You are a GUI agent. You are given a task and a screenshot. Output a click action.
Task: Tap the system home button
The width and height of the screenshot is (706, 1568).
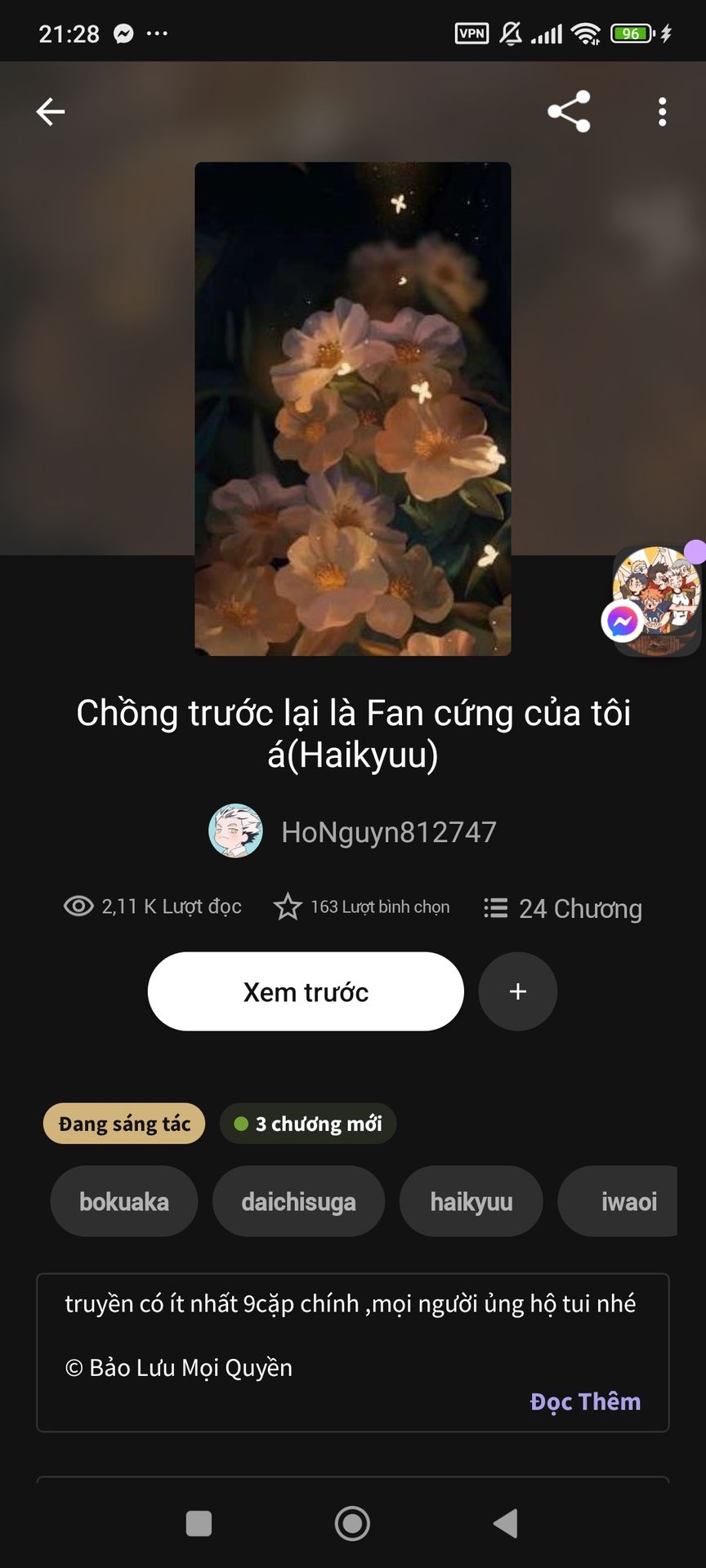(x=352, y=1523)
